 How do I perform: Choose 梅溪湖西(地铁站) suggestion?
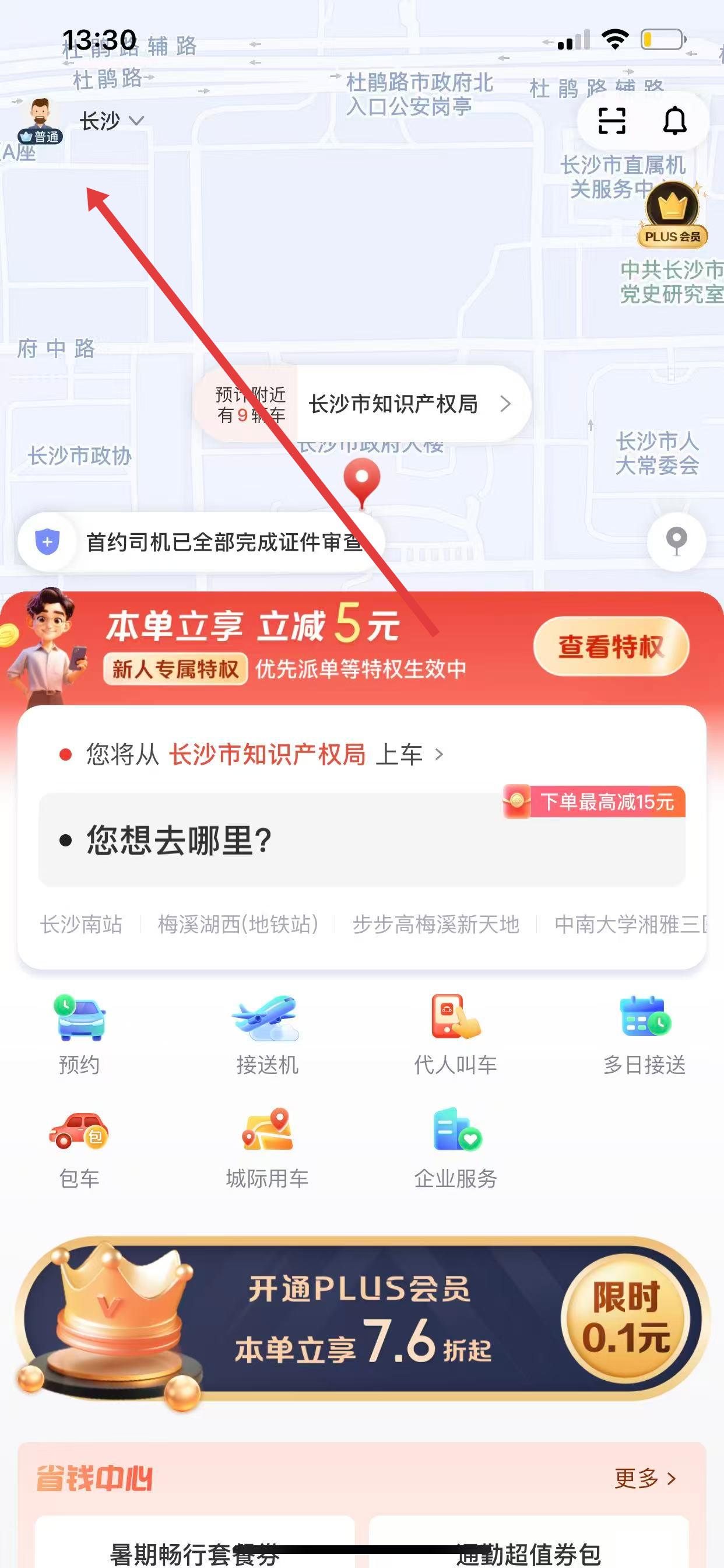pyautogui.click(x=238, y=924)
